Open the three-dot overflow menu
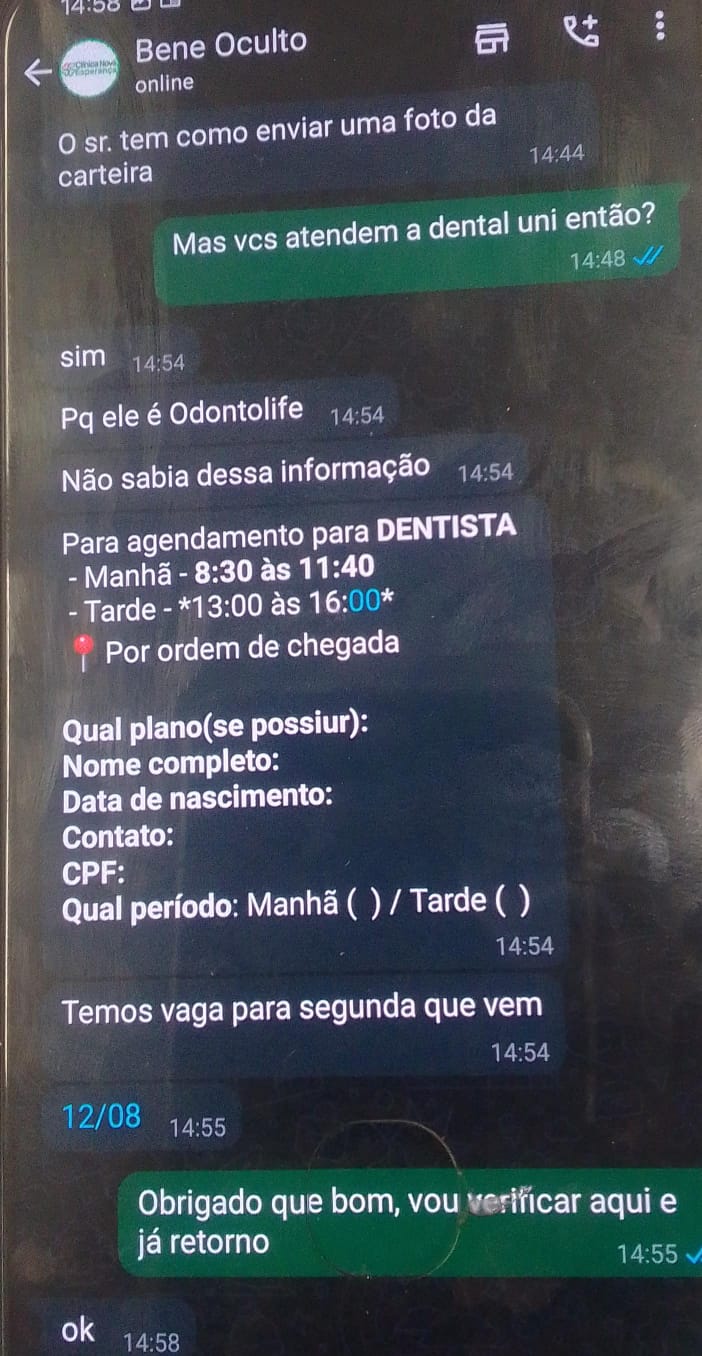 pyautogui.click(x=659, y=27)
